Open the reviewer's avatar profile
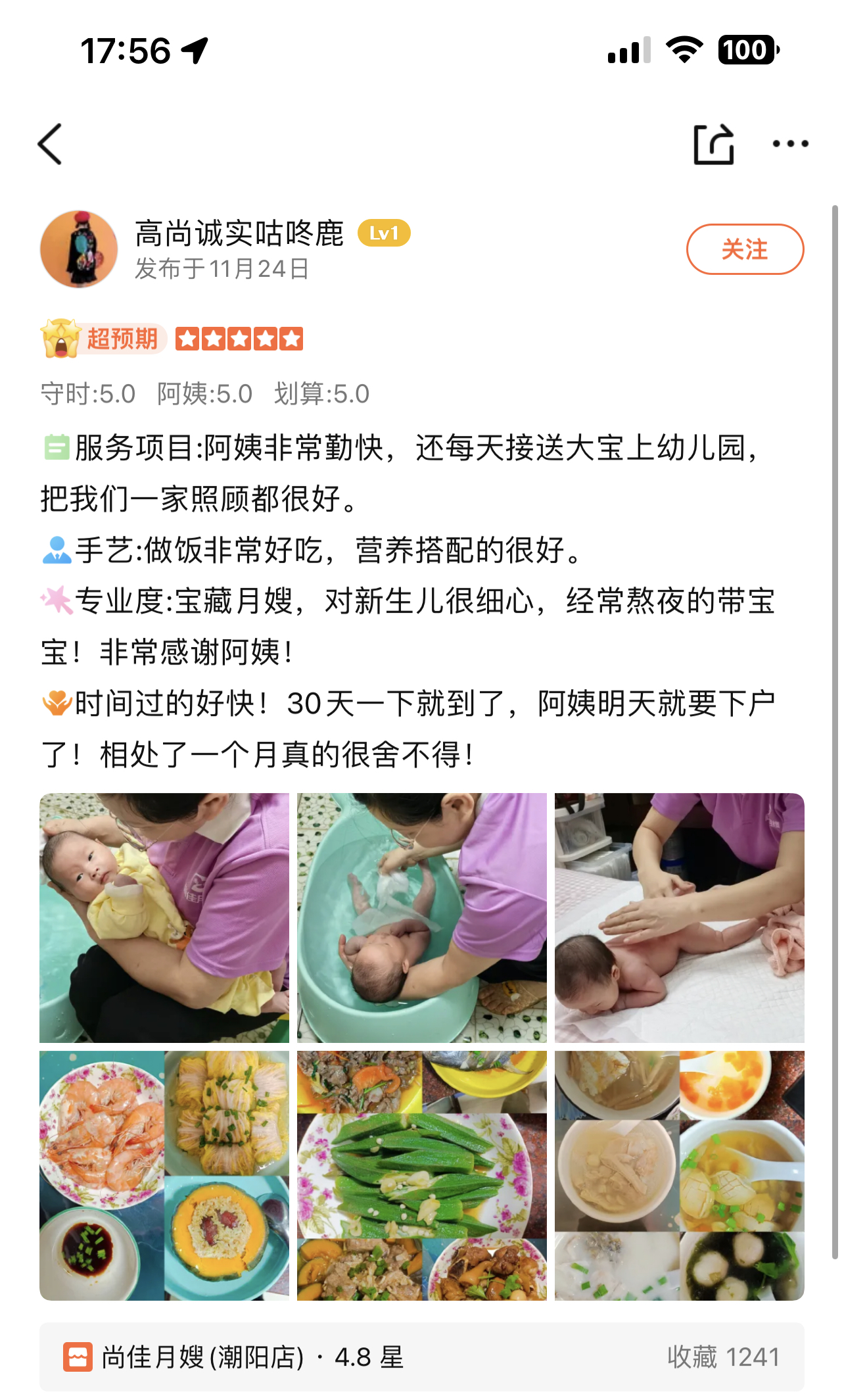Image resolution: width=844 pixels, height=1400 pixels. pos(79,249)
